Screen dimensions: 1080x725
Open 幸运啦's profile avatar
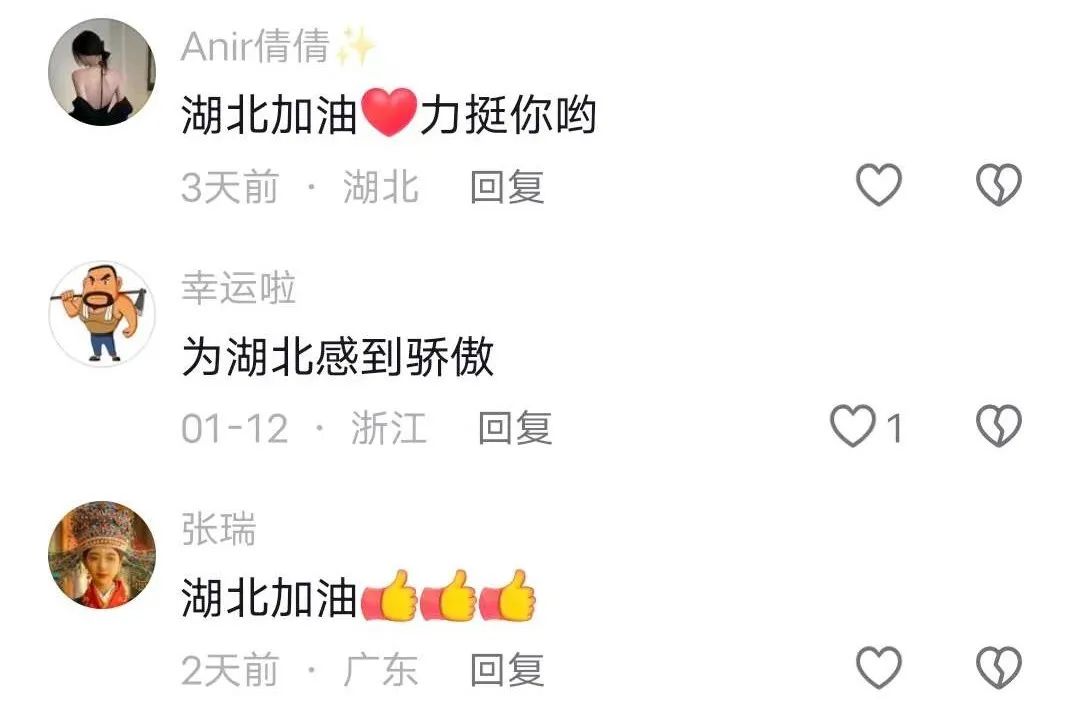pyautogui.click(x=102, y=314)
